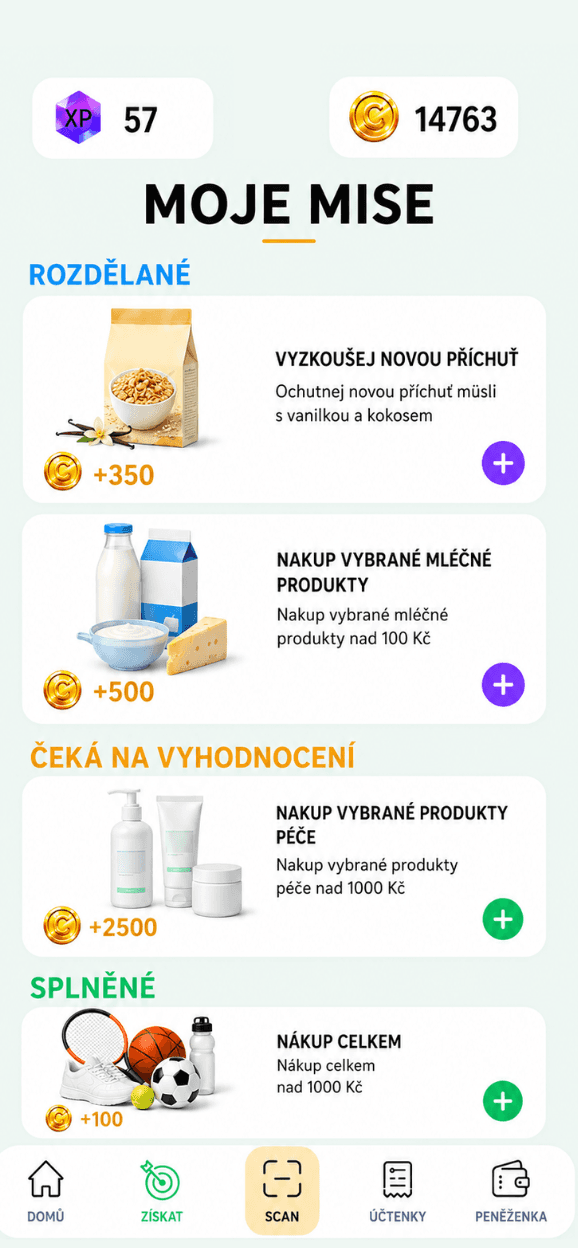Open the coin balance 14763
578x1248 pixels.
(424, 118)
